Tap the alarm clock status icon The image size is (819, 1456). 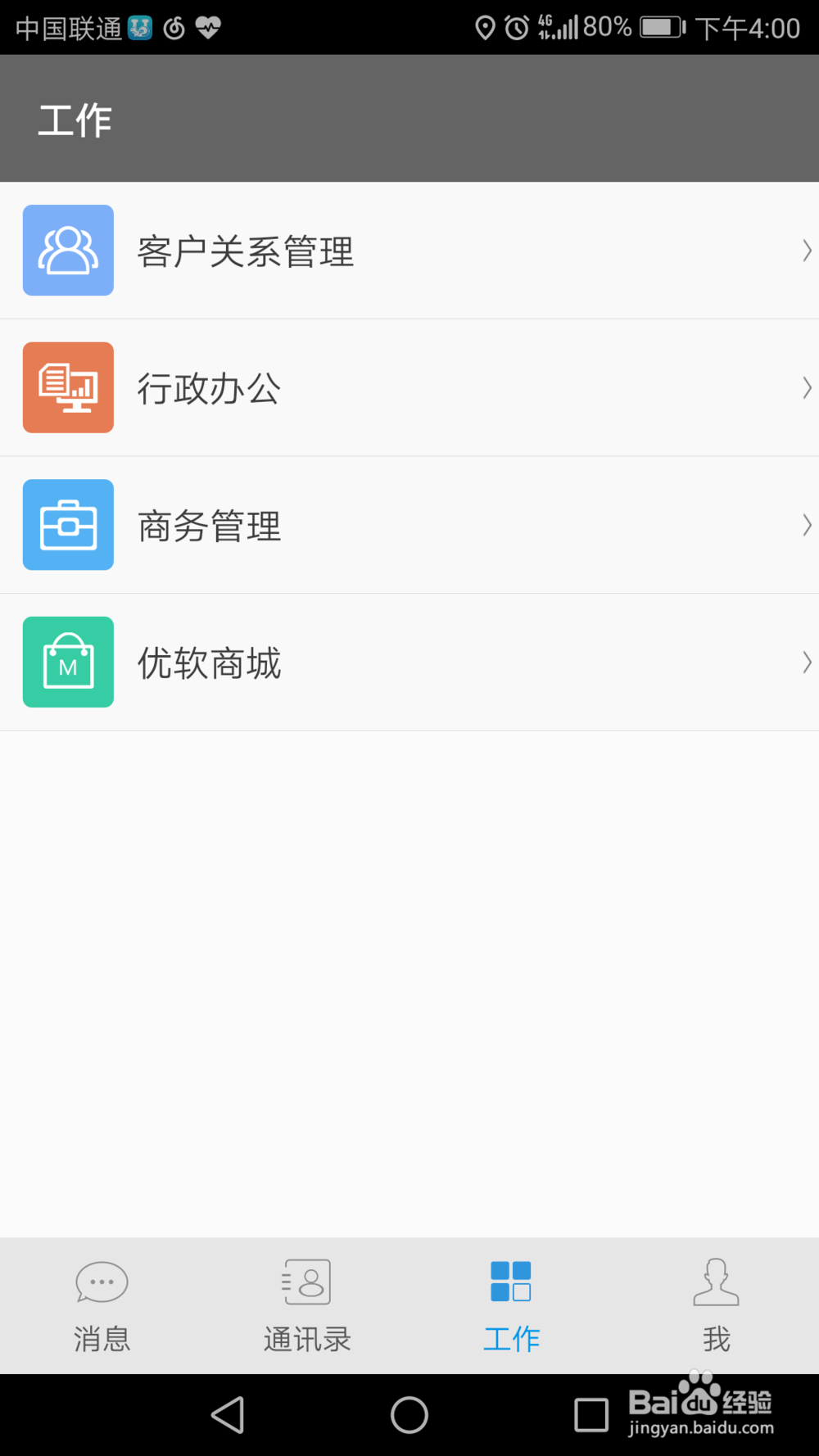tap(516, 27)
